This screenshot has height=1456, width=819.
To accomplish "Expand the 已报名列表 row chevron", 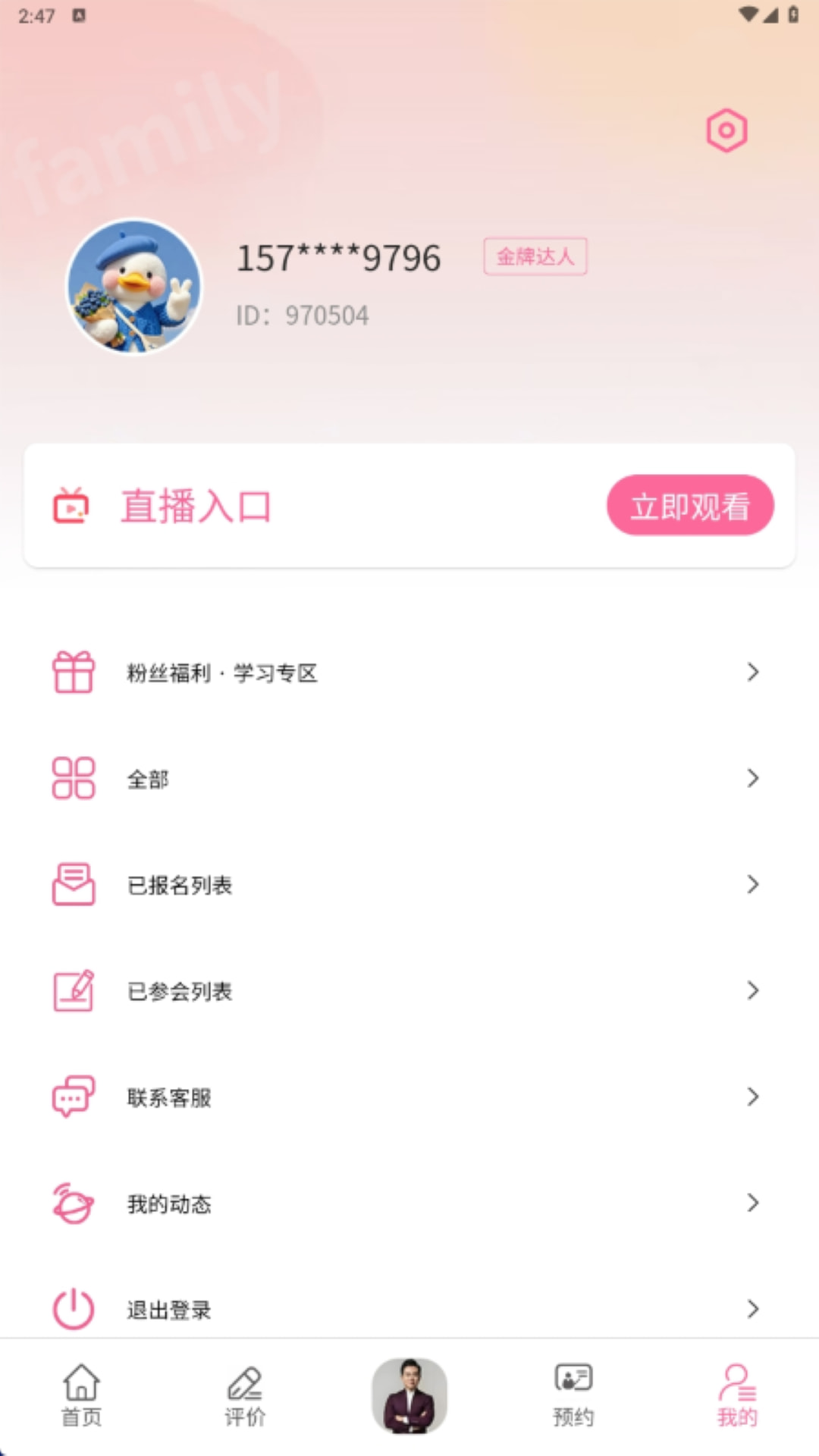I will pyautogui.click(x=753, y=883).
